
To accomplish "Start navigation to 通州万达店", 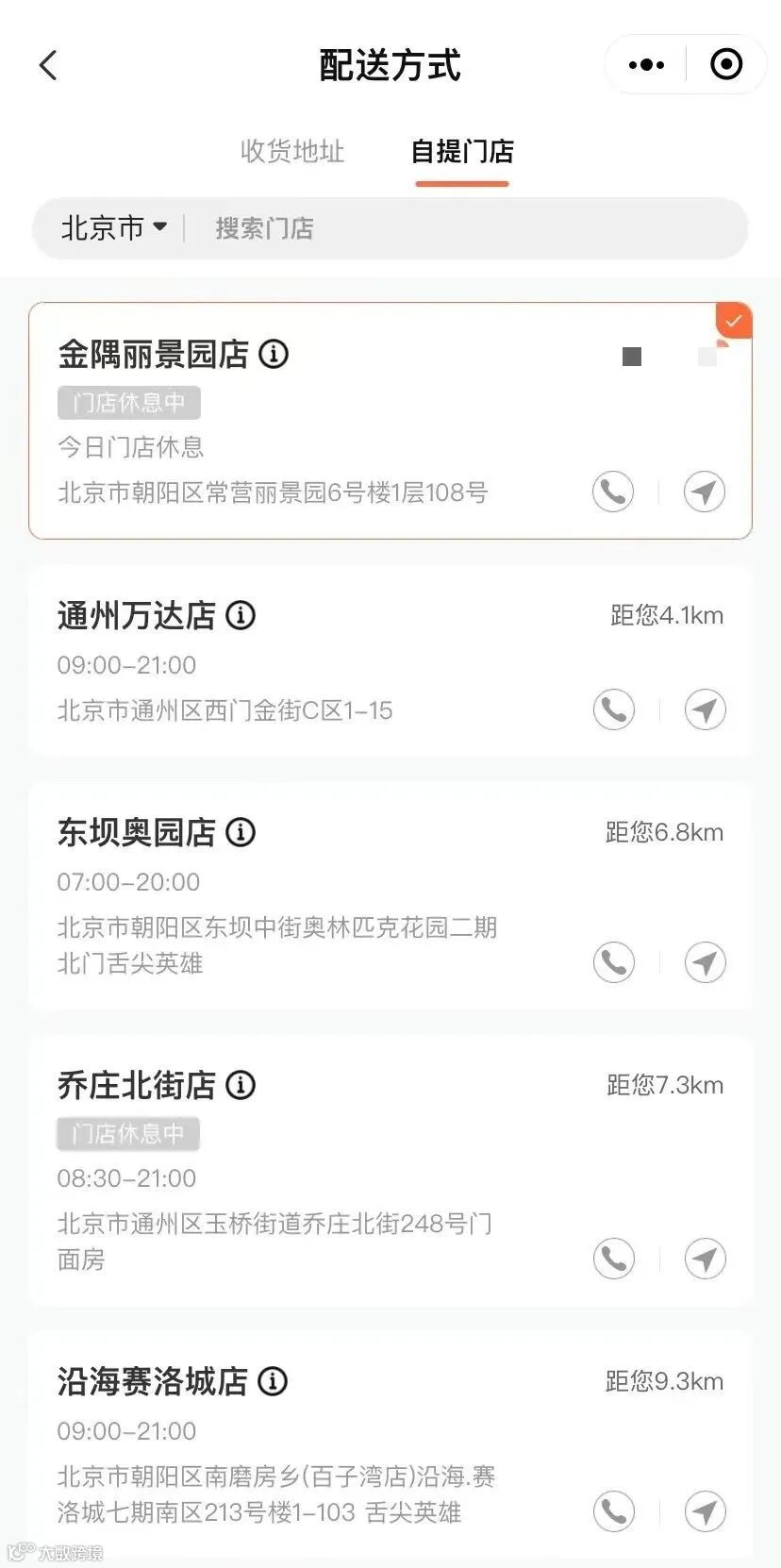I will (705, 709).
